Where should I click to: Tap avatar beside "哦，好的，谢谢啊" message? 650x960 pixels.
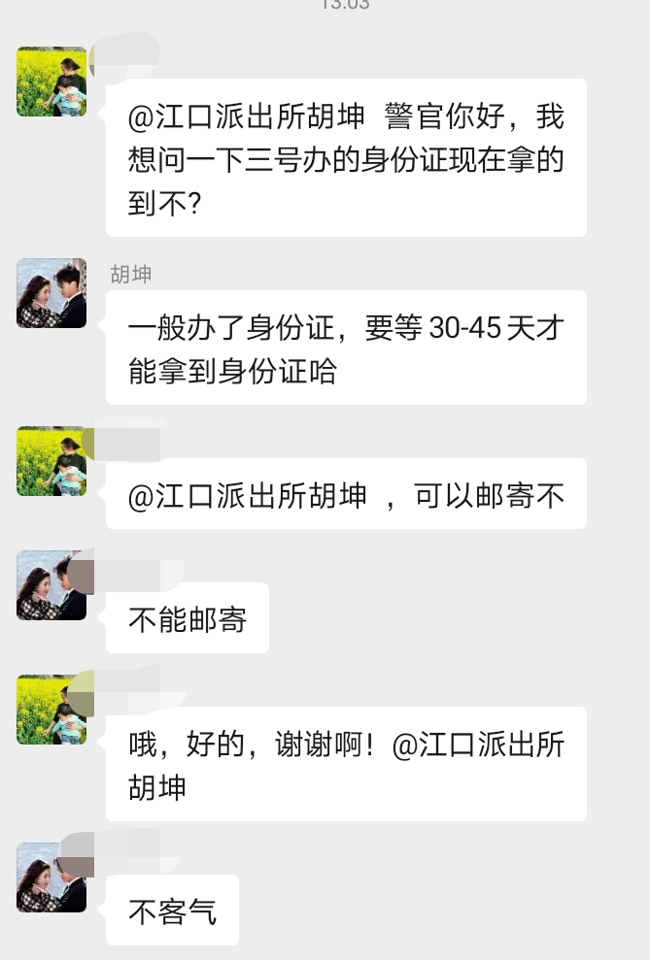(x=51, y=710)
